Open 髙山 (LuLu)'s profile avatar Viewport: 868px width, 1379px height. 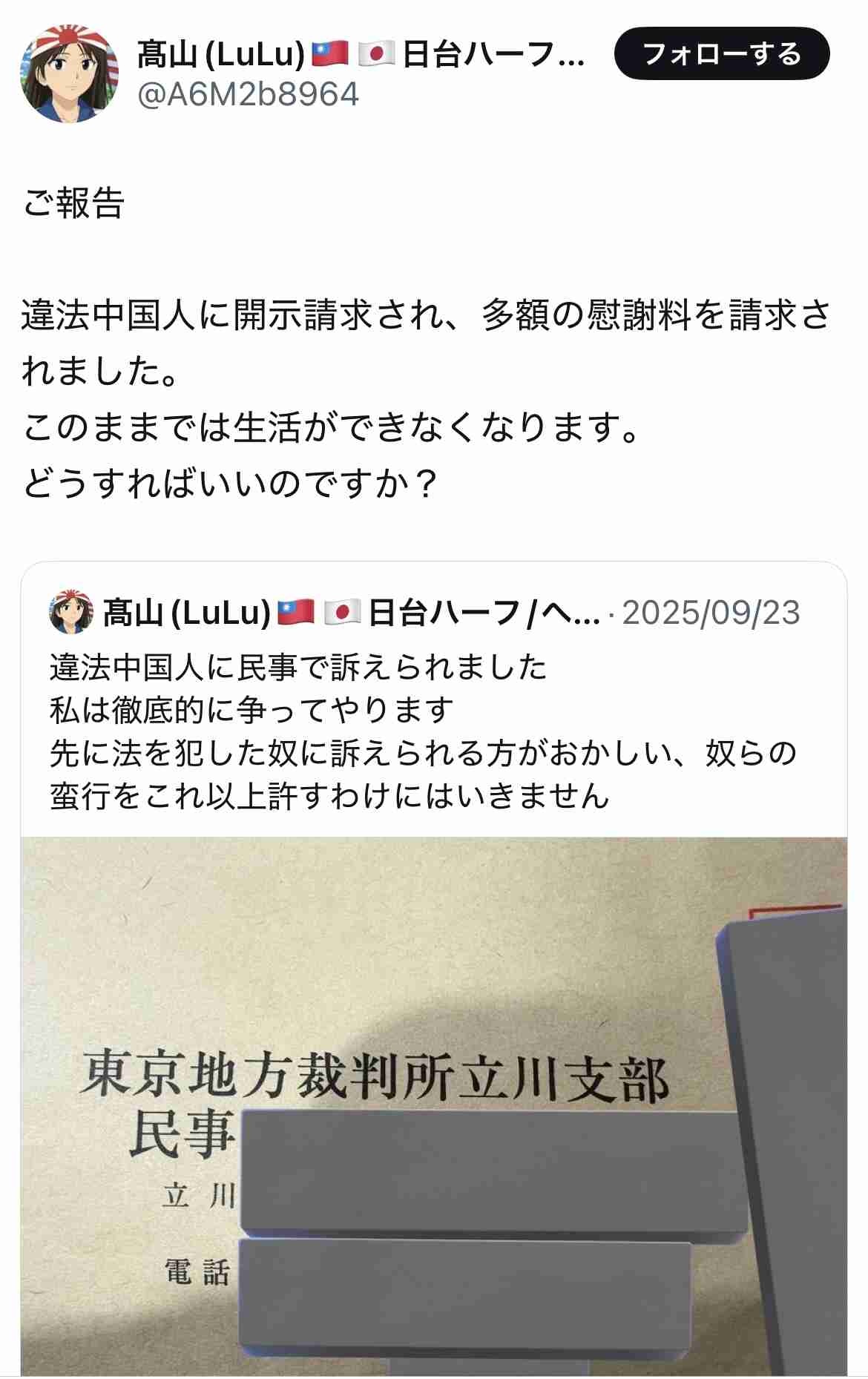[x=70, y=73]
